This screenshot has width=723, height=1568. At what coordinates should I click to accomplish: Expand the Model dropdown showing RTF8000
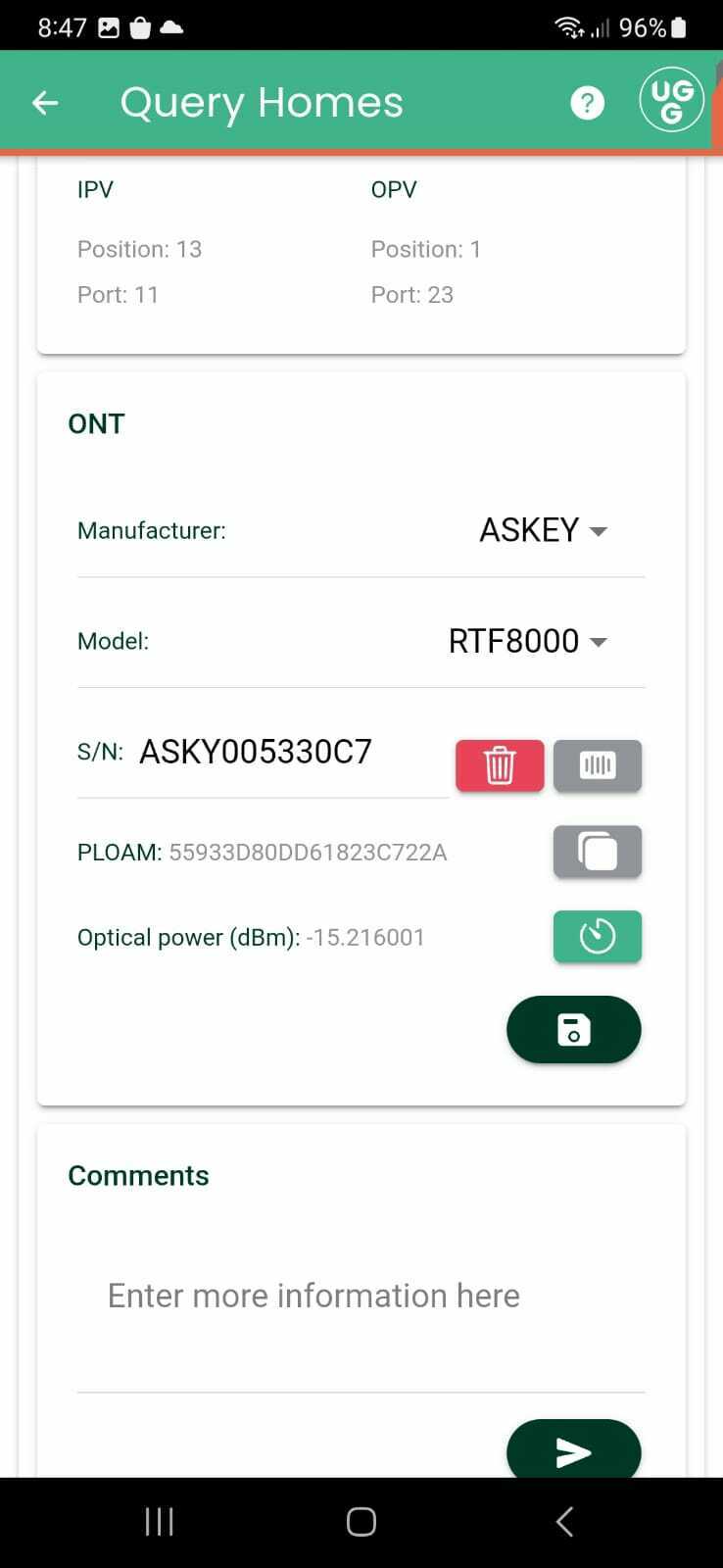(528, 641)
